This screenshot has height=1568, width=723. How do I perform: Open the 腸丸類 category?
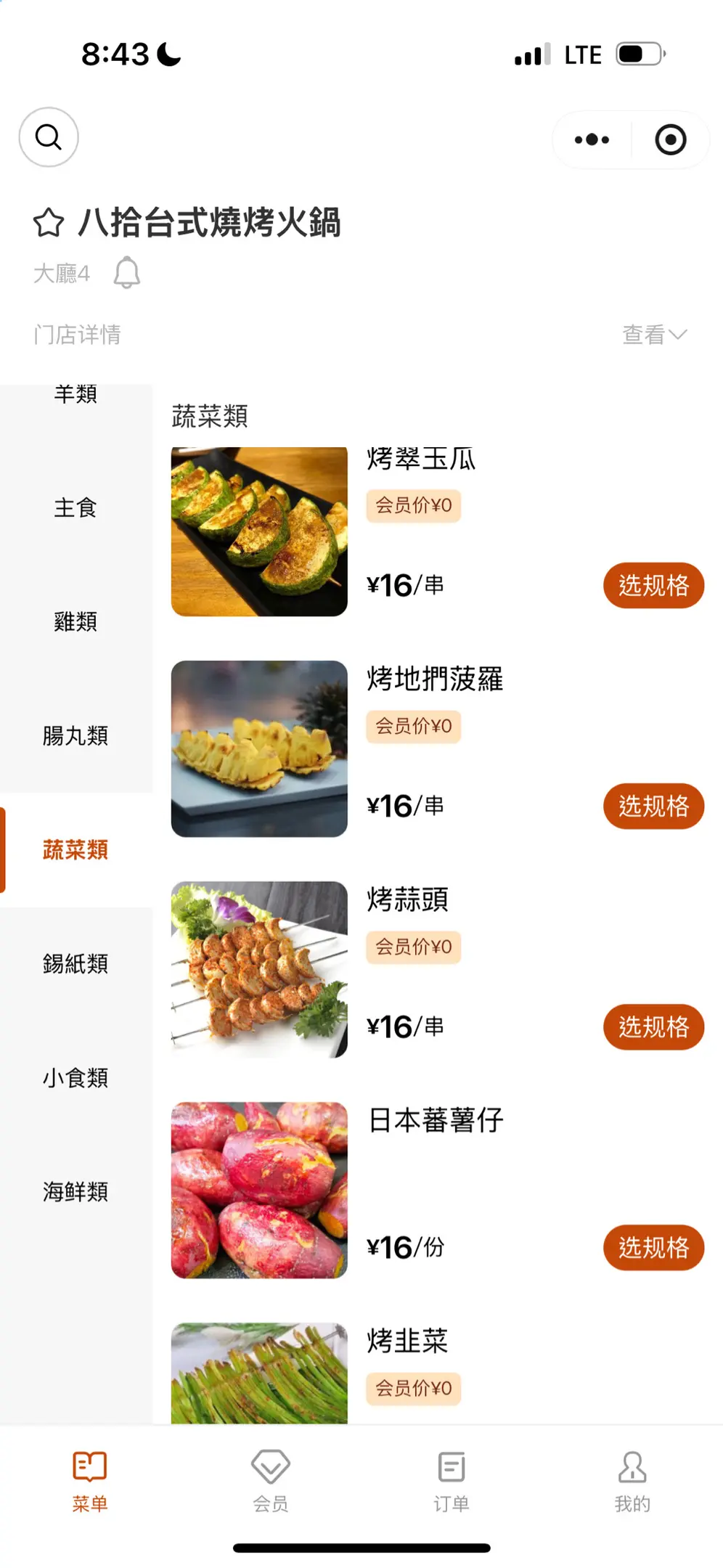pos(75,735)
